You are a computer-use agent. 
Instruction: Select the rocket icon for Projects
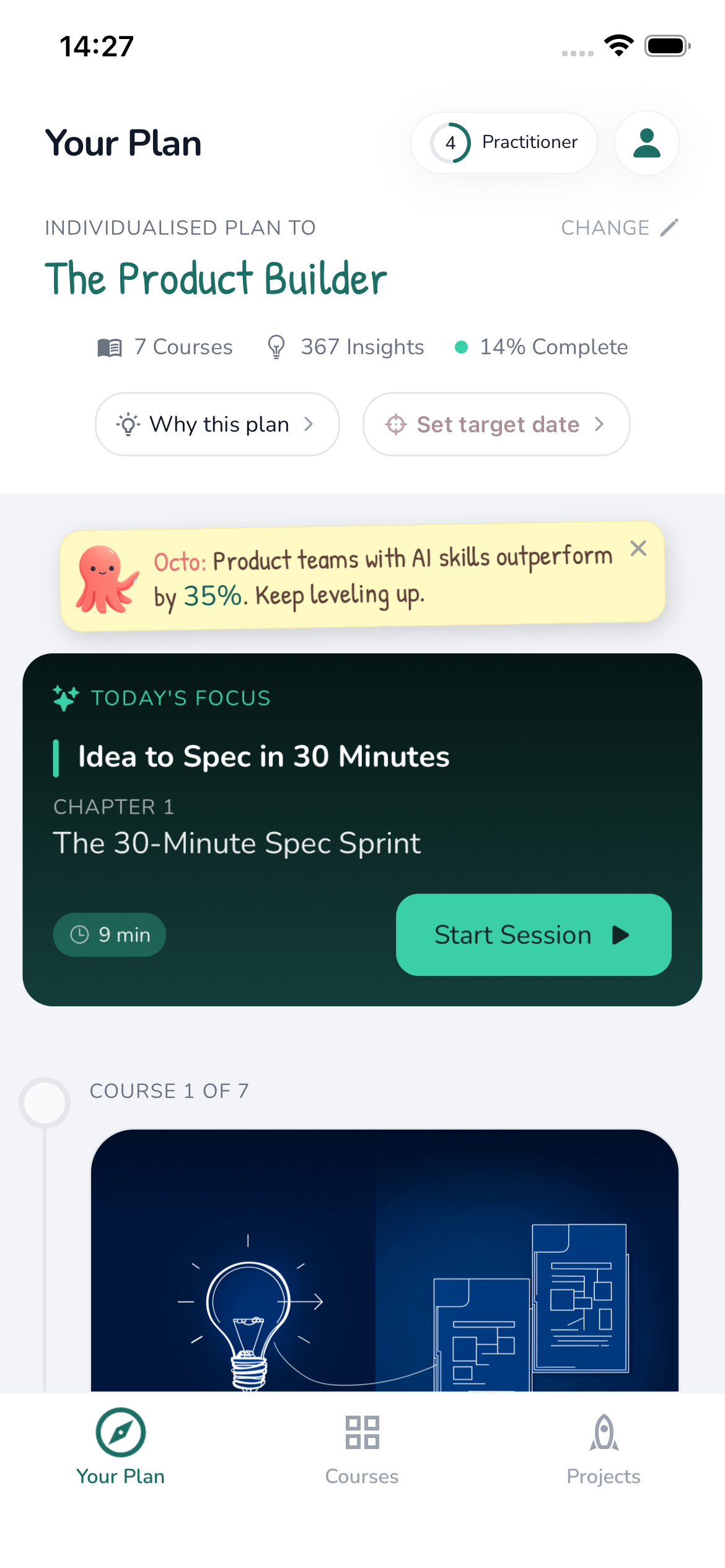point(603,1432)
